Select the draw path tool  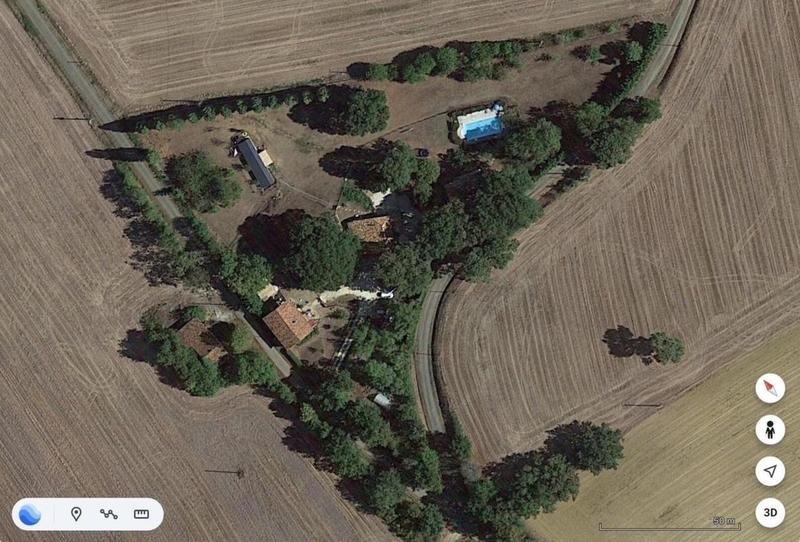click(108, 514)
